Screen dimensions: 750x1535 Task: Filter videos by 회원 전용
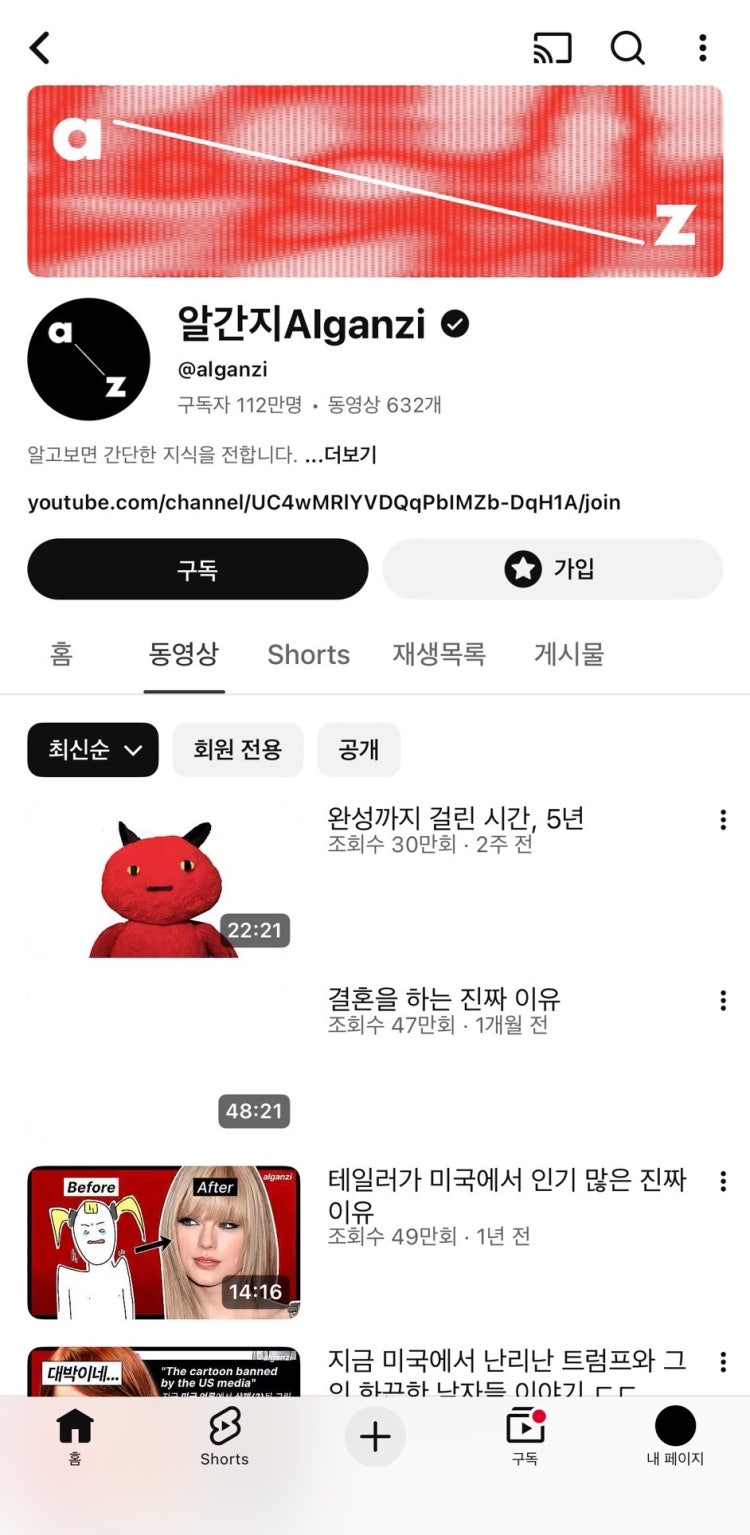click(x=238, y=750)
